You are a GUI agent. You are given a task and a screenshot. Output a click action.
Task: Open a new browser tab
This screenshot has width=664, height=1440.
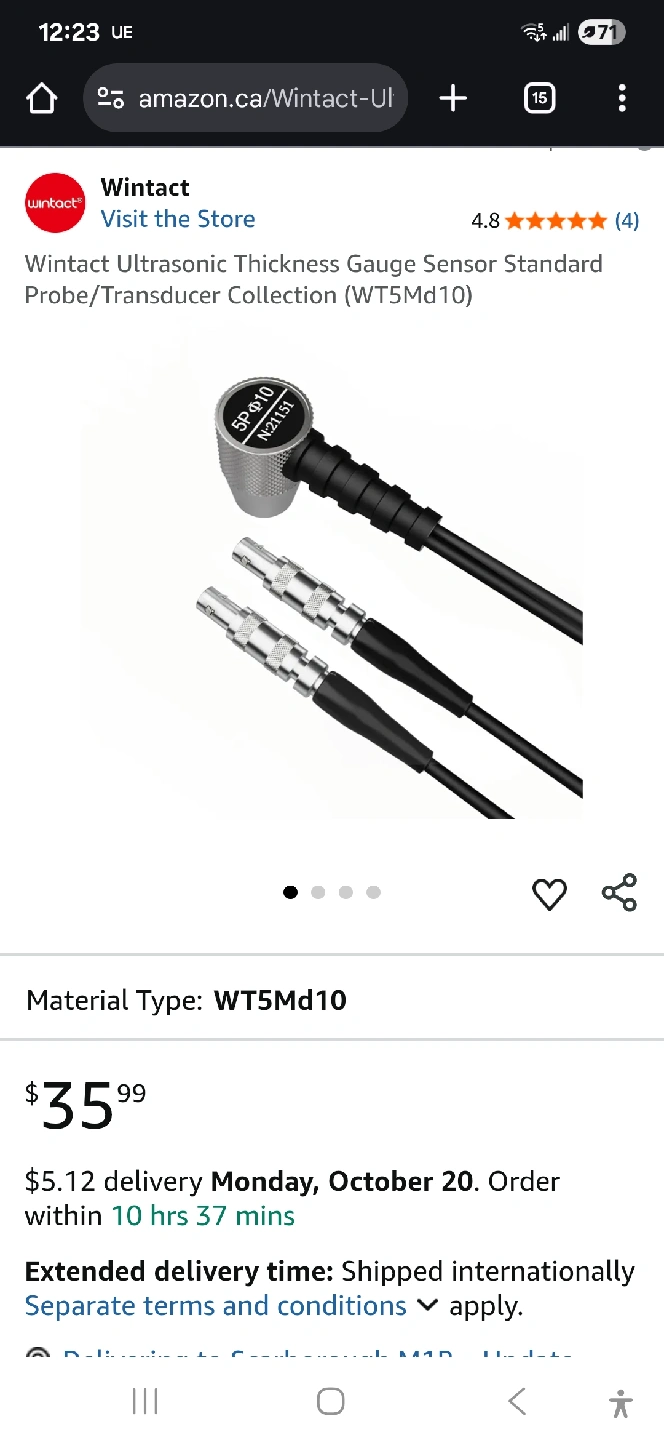pos(453,98)
